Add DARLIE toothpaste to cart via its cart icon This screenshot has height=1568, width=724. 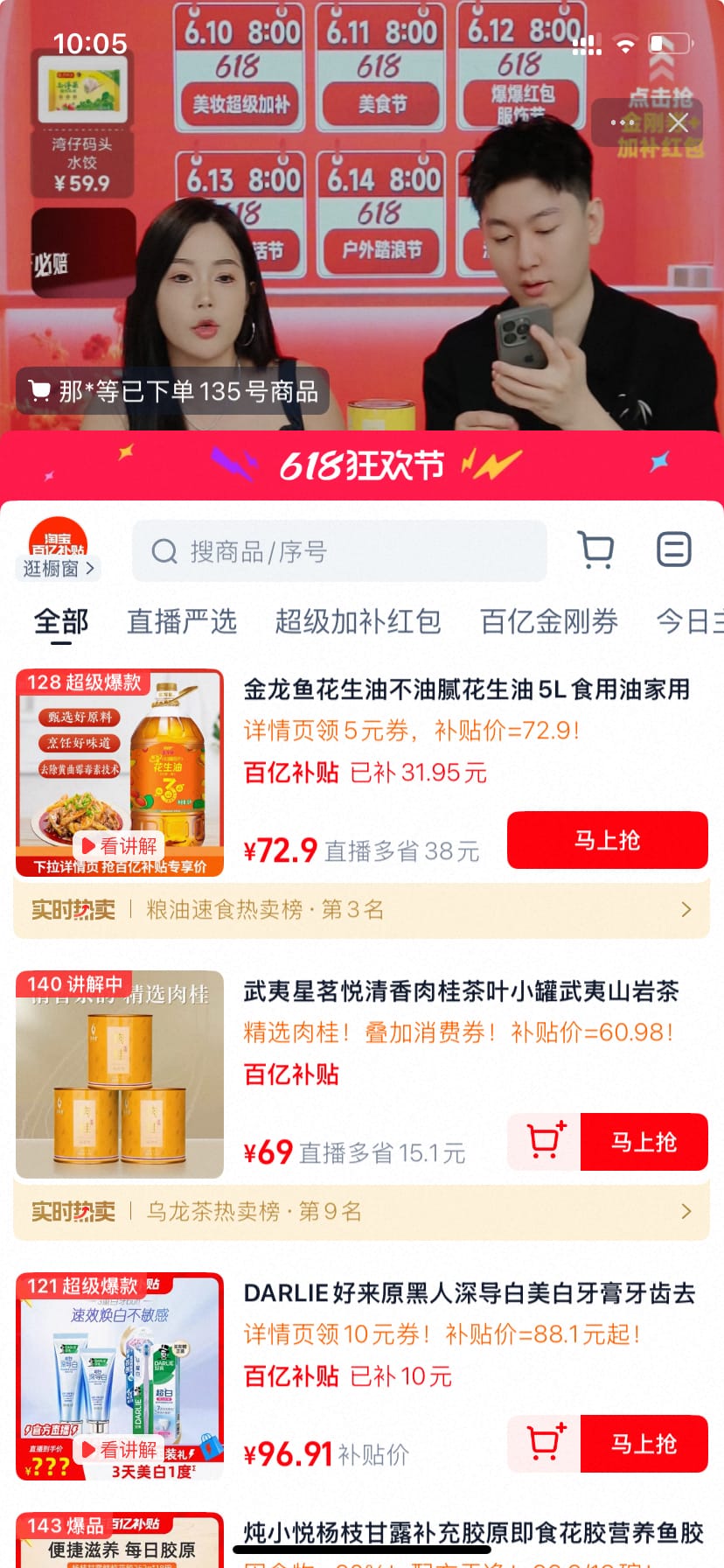[543, 1444]
